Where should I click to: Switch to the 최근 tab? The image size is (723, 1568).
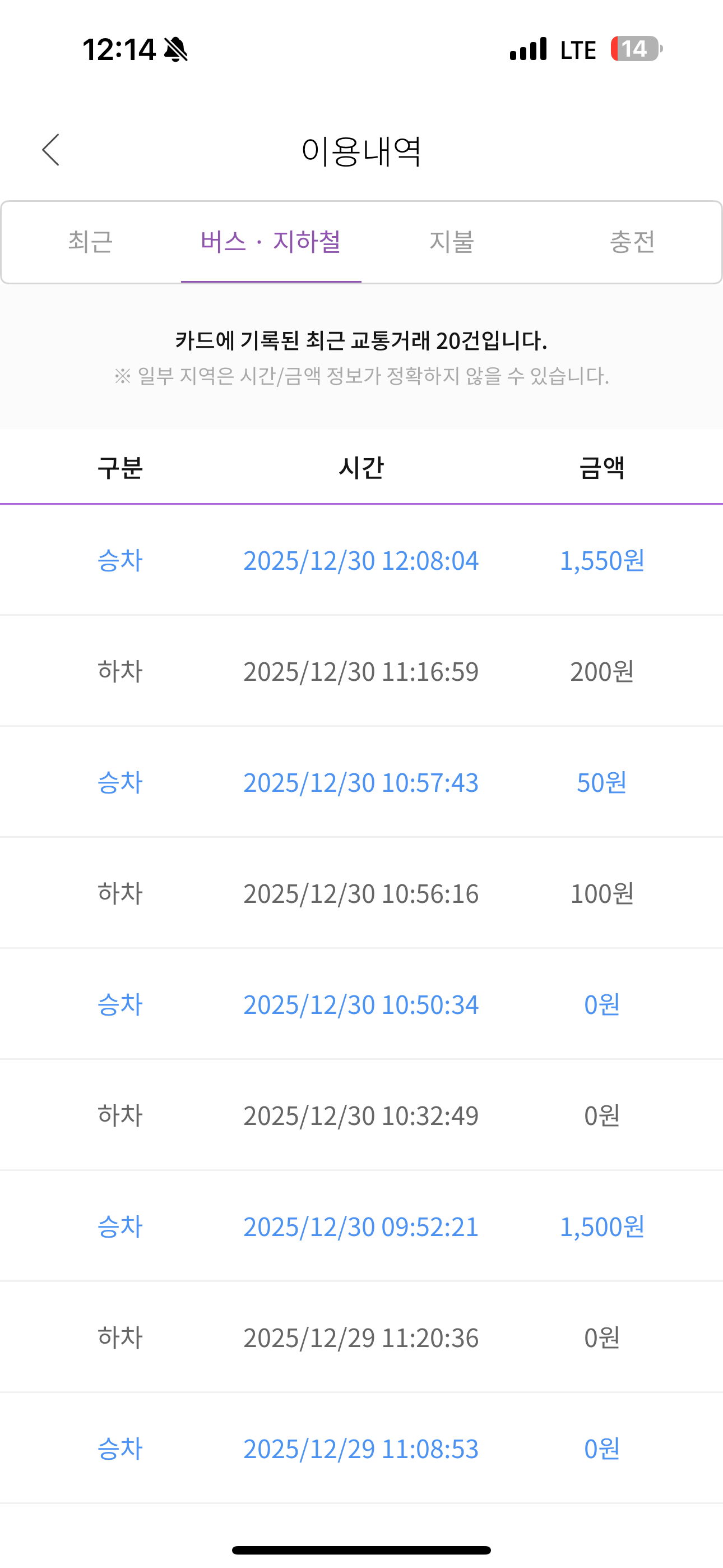coord(91,242)
